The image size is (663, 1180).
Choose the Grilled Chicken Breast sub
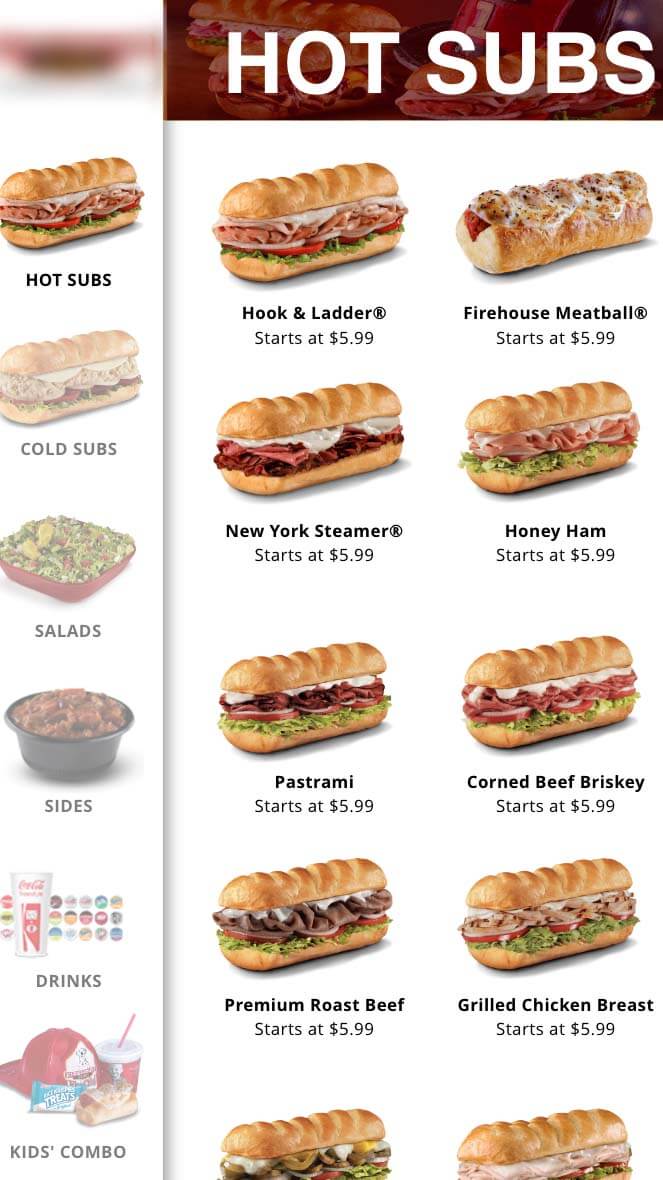555,948
